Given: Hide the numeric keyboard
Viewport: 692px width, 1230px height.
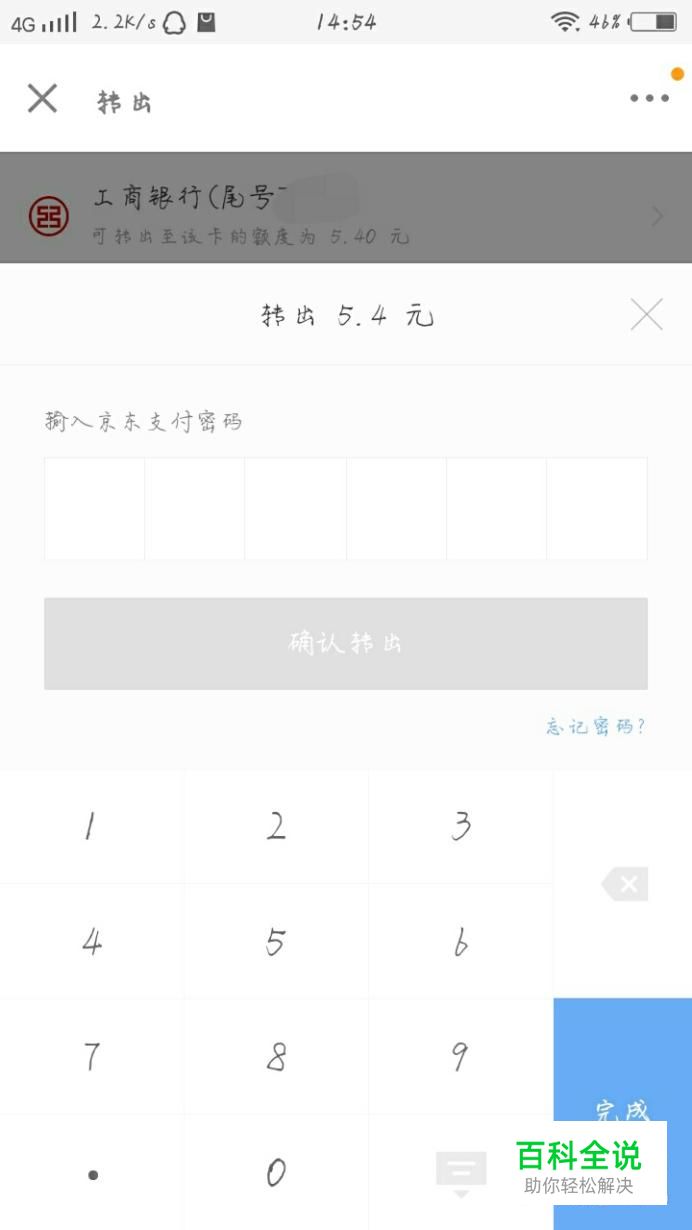Looking at the screenshot, I should click(461, 1172).
